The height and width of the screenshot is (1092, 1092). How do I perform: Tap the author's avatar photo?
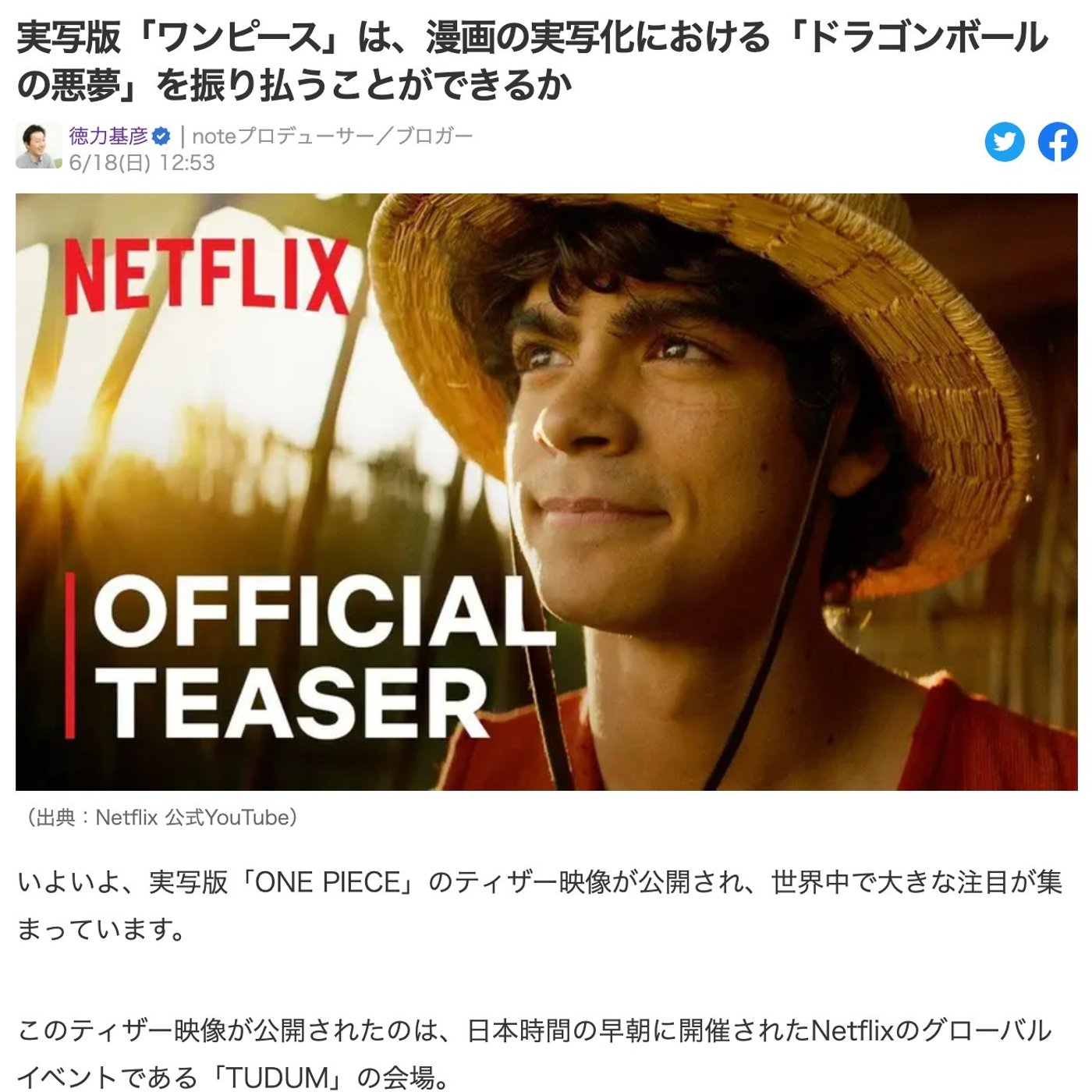(x=38, y=146)
